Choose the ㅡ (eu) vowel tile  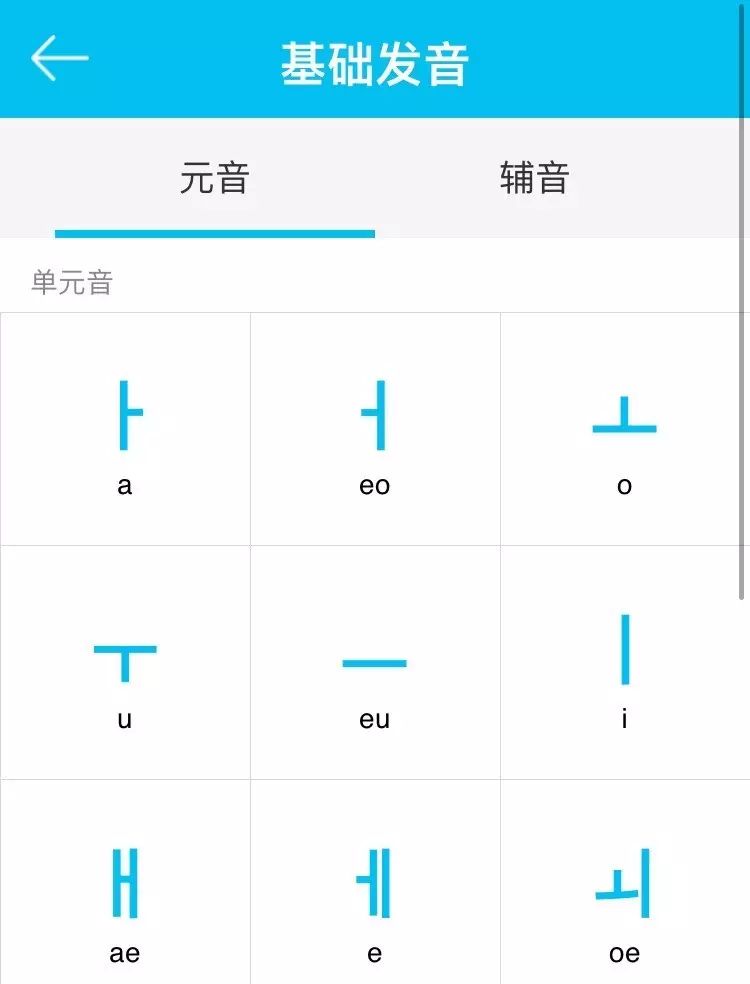(375, 664)
